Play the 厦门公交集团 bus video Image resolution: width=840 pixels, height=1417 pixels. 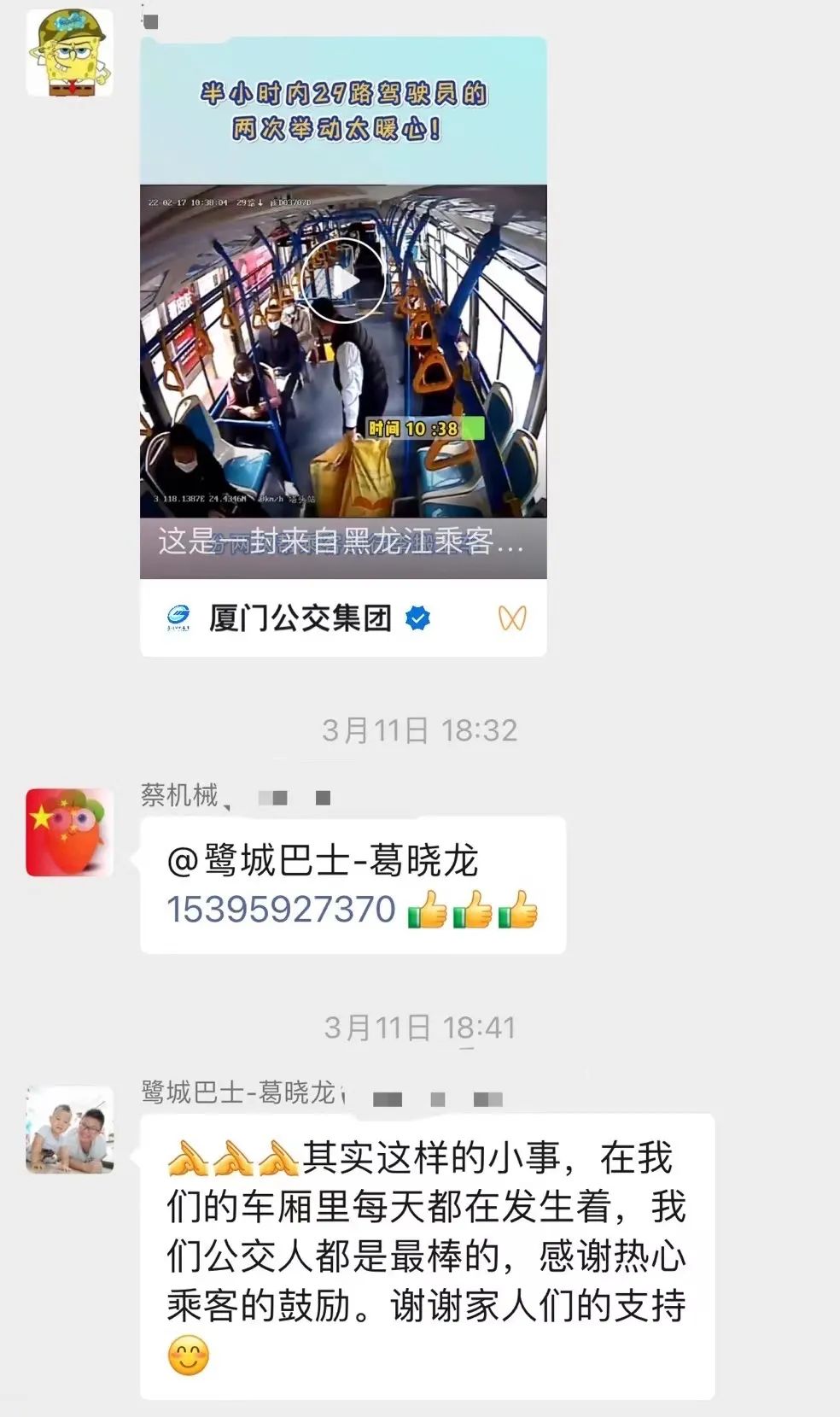point(342,281)
